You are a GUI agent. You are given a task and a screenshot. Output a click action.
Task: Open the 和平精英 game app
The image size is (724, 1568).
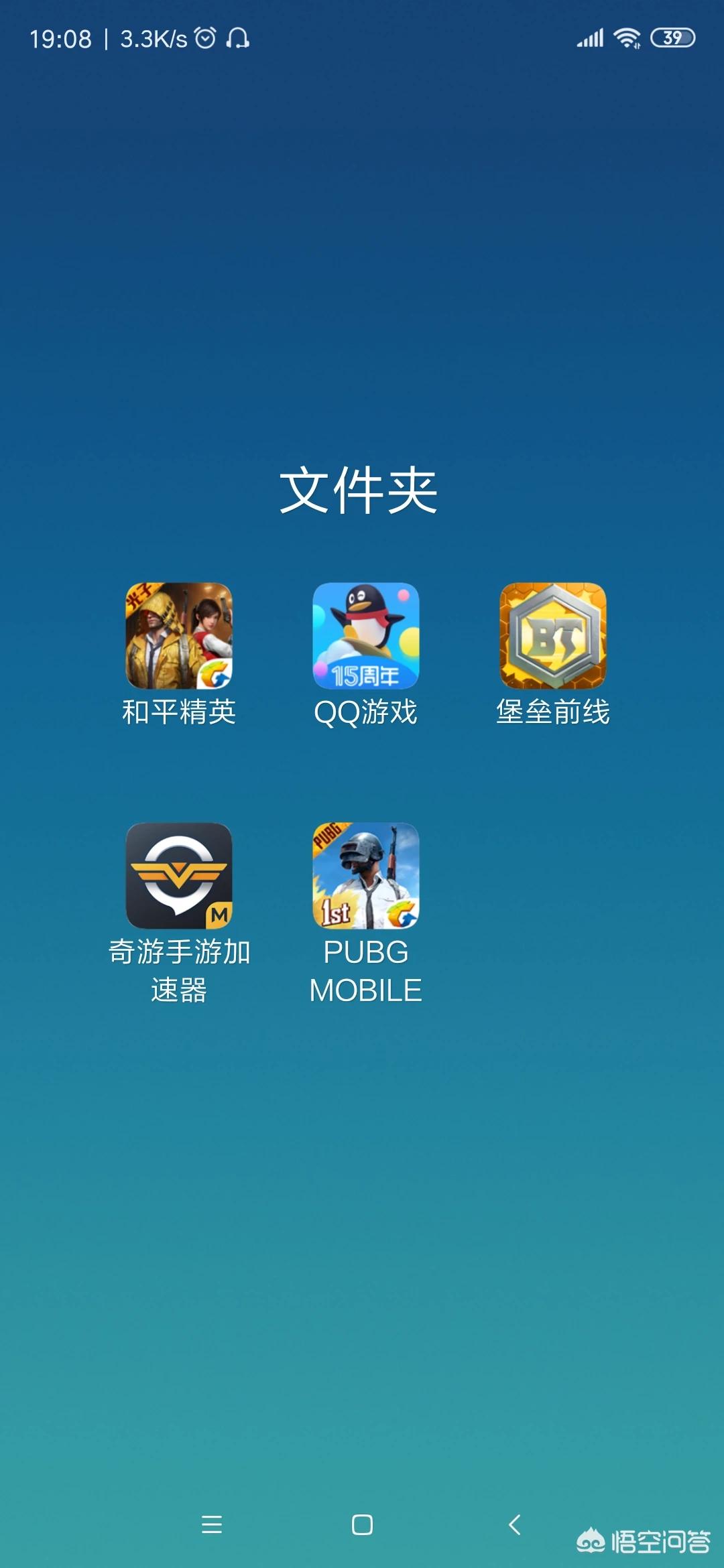click(179, 636)
